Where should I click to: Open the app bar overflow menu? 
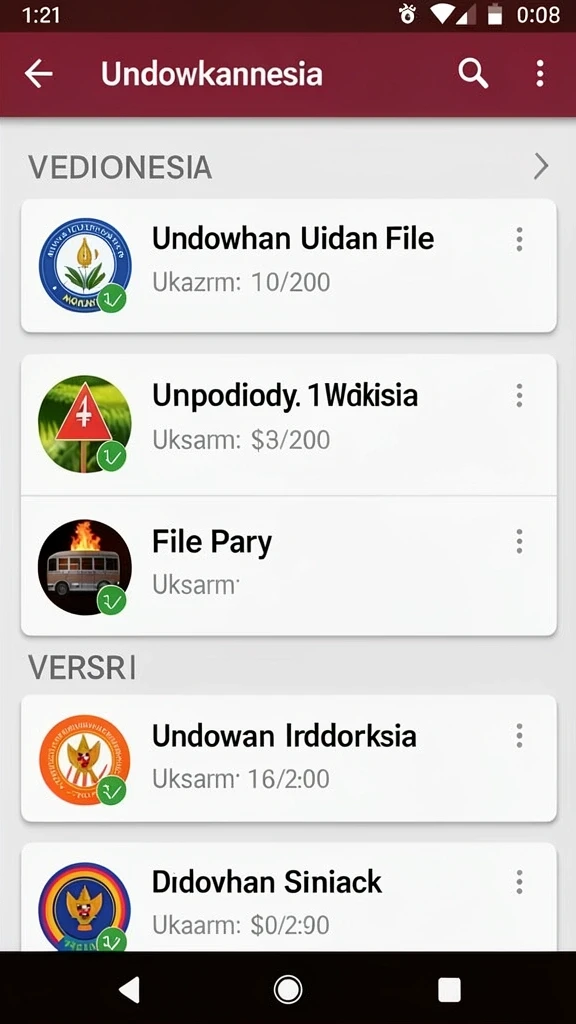pyautogui.click(x=539, y=74)
